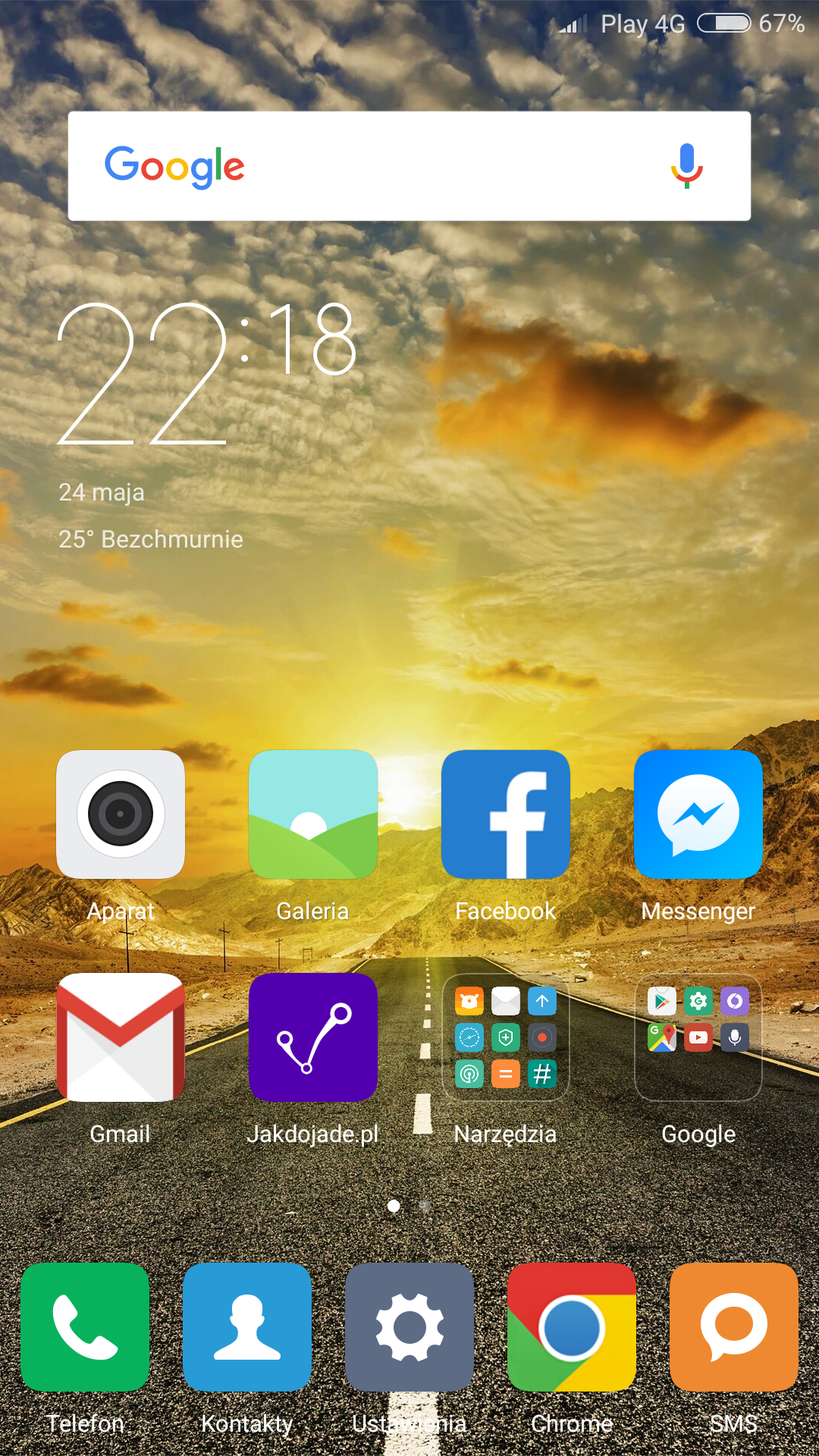Open the weather info 25° Bezchmurnie
The image size is (819, 1456).
(150, 539)
